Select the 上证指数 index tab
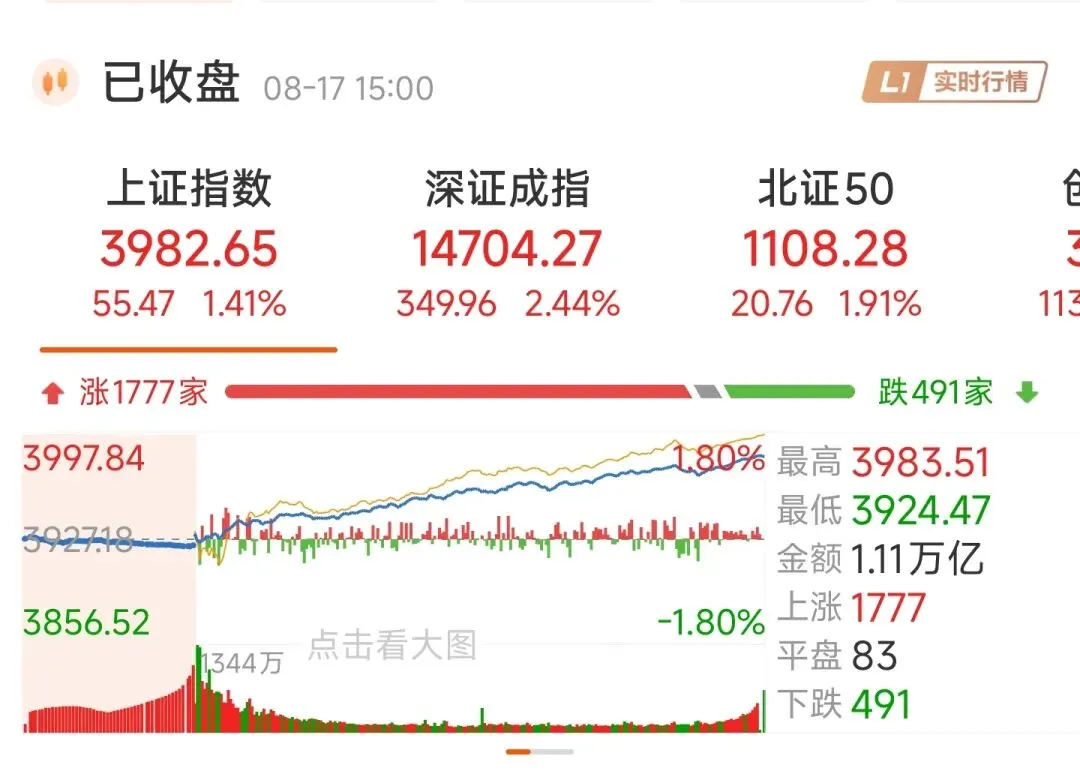 point(189,245)
